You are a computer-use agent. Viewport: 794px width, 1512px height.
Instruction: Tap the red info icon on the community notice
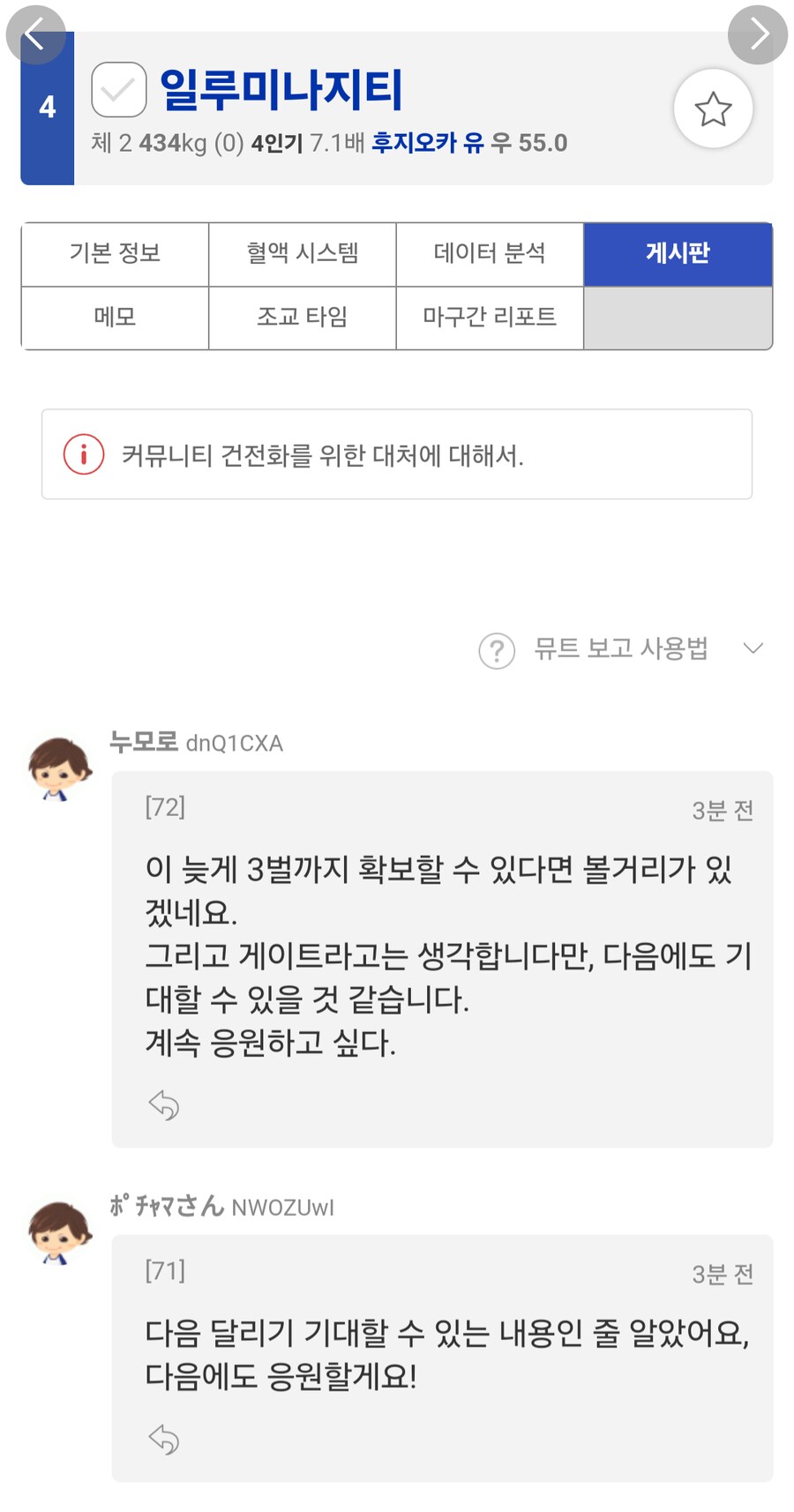82,454
